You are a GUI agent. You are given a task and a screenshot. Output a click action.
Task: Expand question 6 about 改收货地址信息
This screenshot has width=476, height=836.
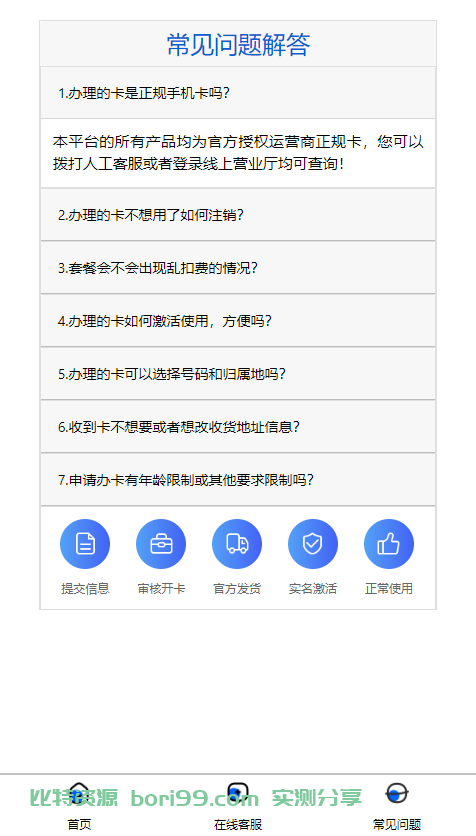pyautogui.click(x=238, y=427)
